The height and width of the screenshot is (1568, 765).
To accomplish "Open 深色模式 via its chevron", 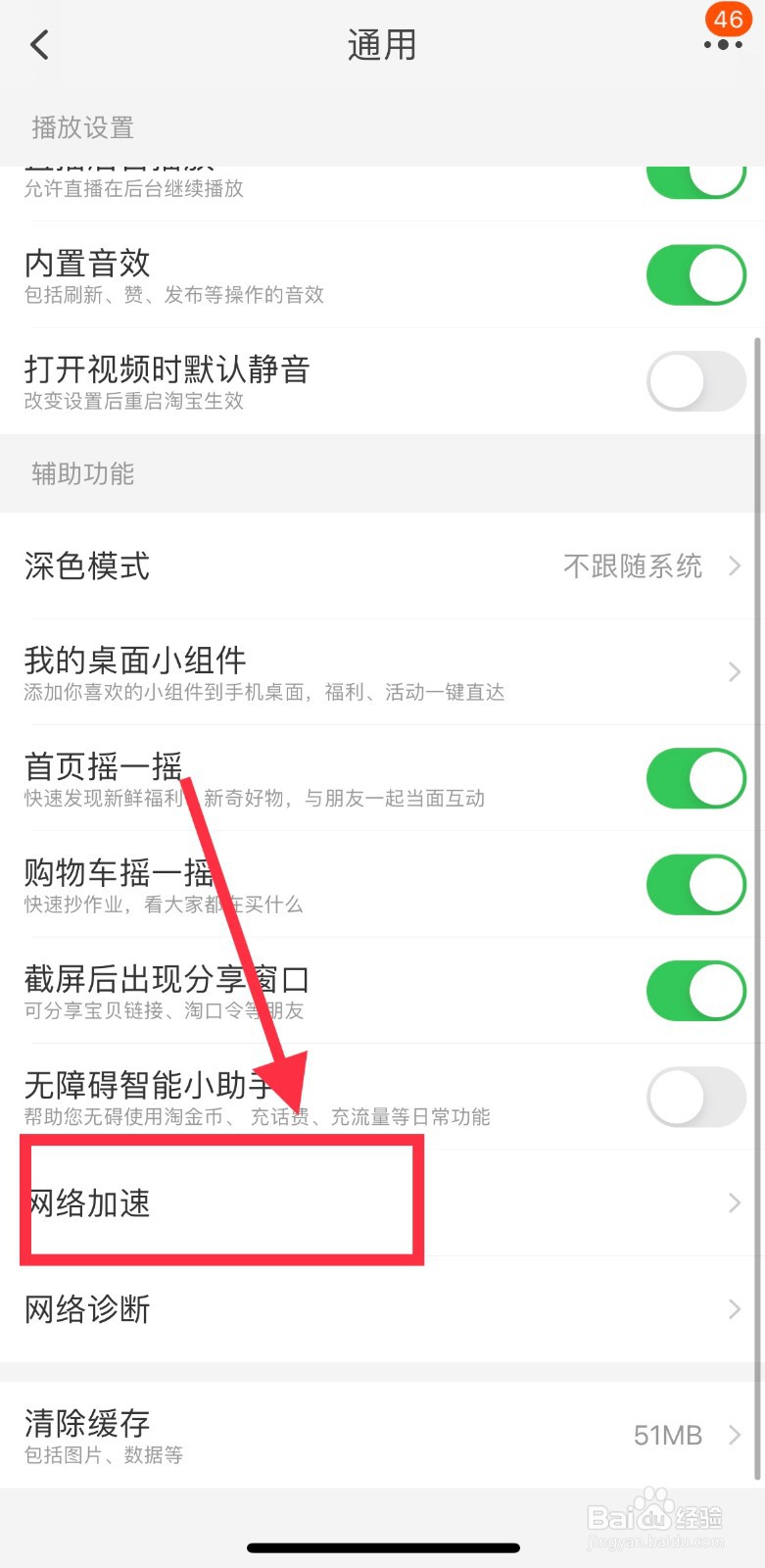I will point(735,565).
